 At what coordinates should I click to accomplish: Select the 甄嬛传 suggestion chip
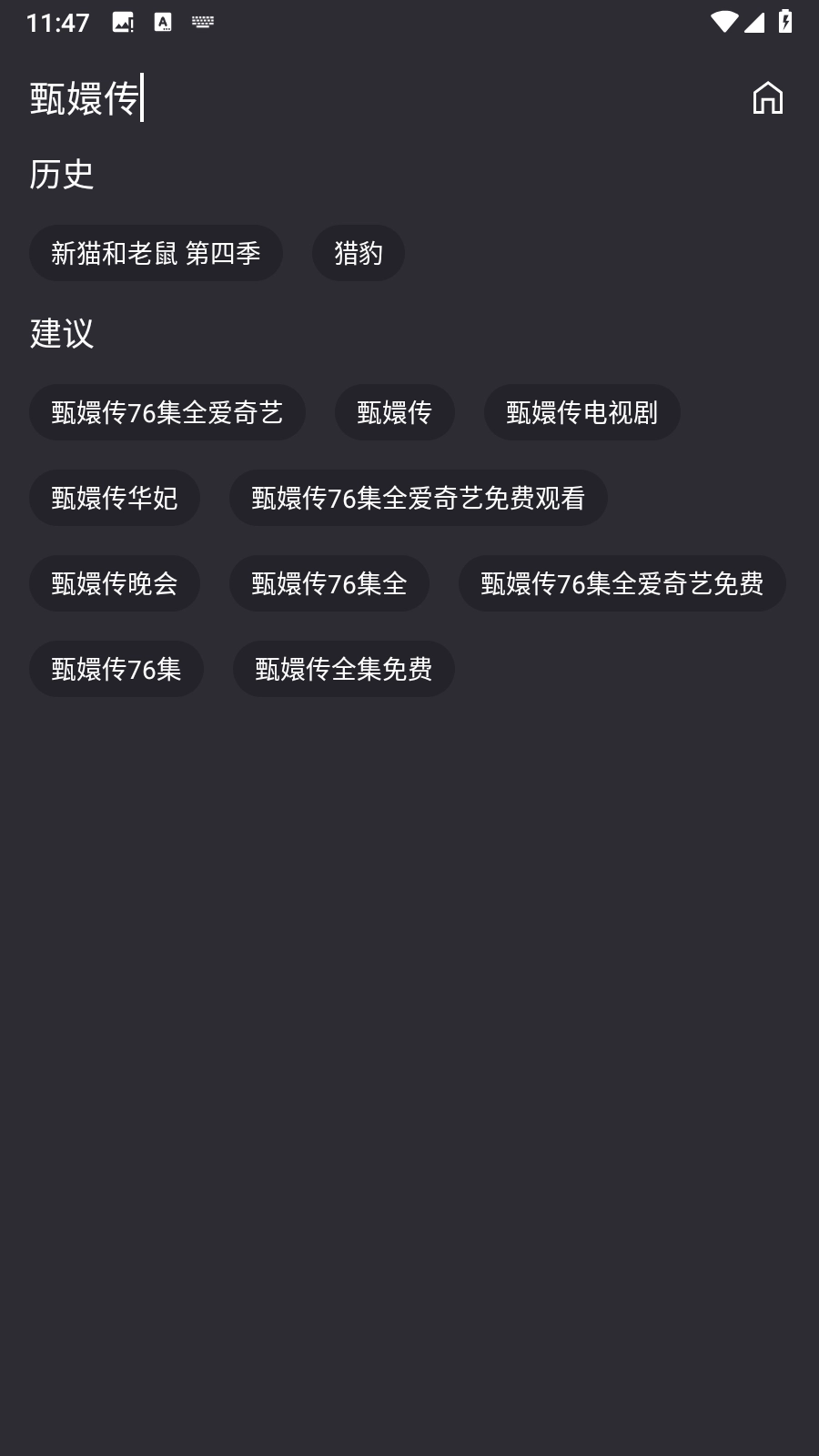click(x=395, y=412)
